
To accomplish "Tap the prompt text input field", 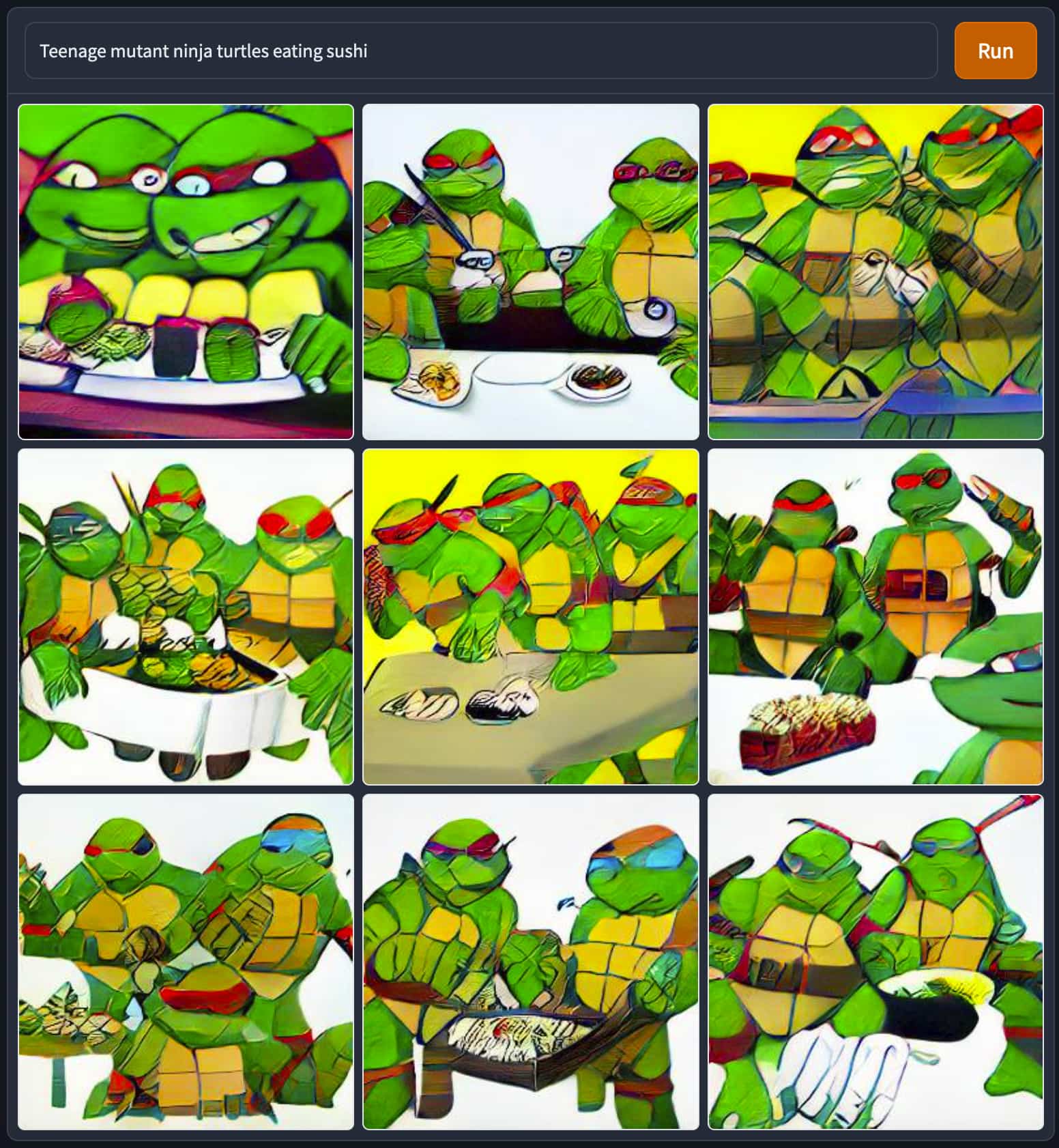I will [x=480, y=51].
